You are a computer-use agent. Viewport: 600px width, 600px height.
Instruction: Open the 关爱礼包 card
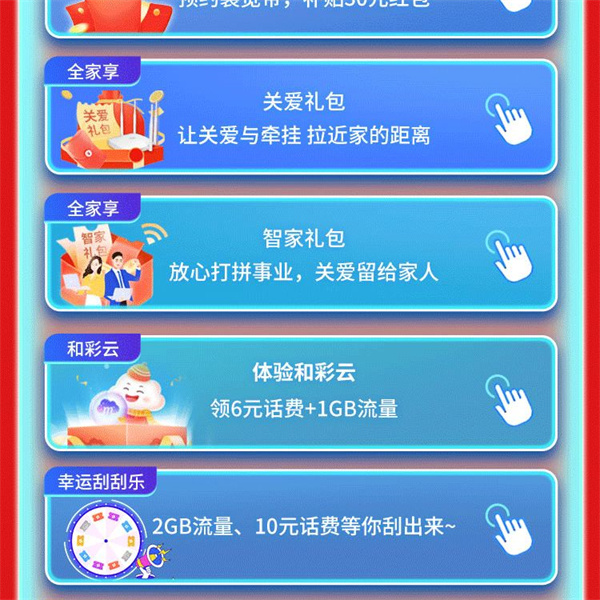300,118
